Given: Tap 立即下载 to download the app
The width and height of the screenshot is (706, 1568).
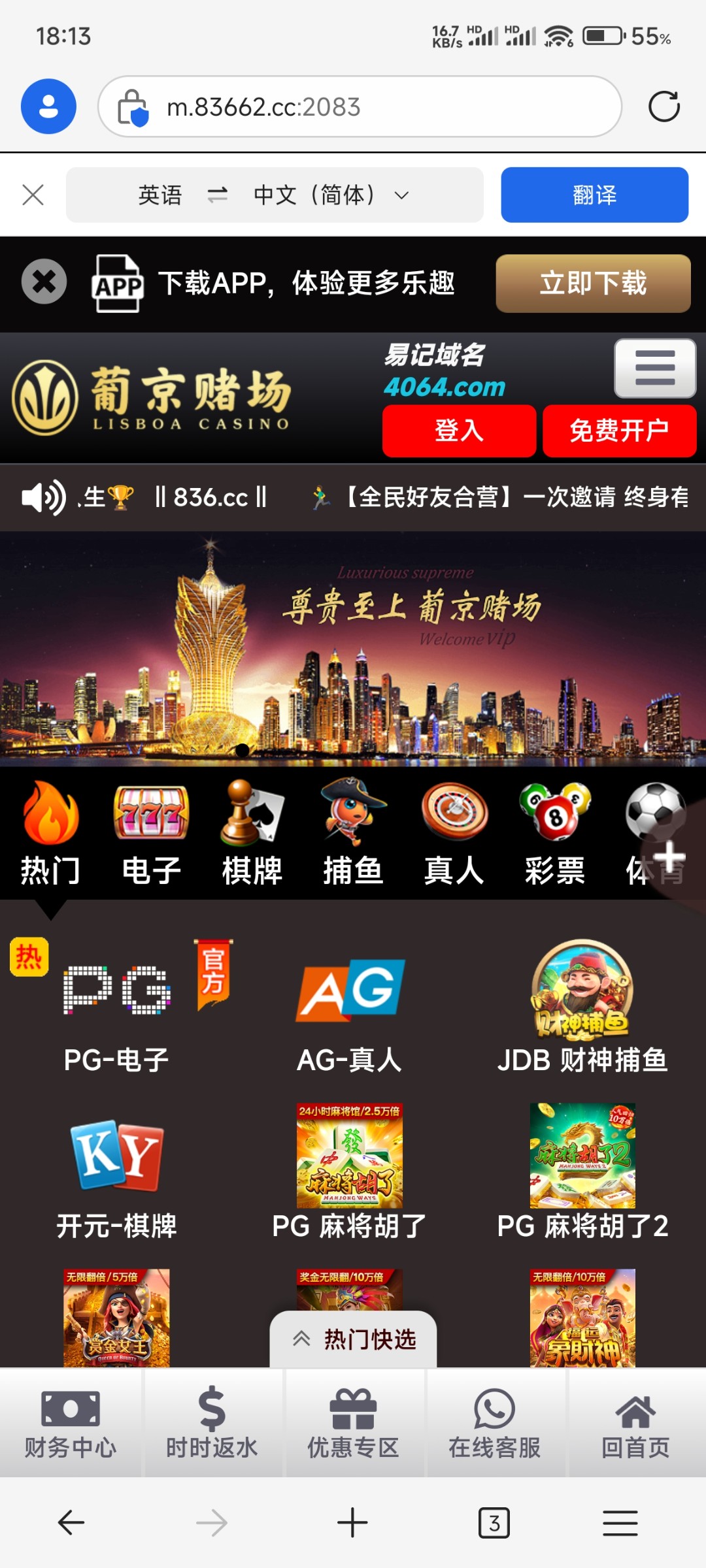Looking at the screenshot, I should coord(593,284).
